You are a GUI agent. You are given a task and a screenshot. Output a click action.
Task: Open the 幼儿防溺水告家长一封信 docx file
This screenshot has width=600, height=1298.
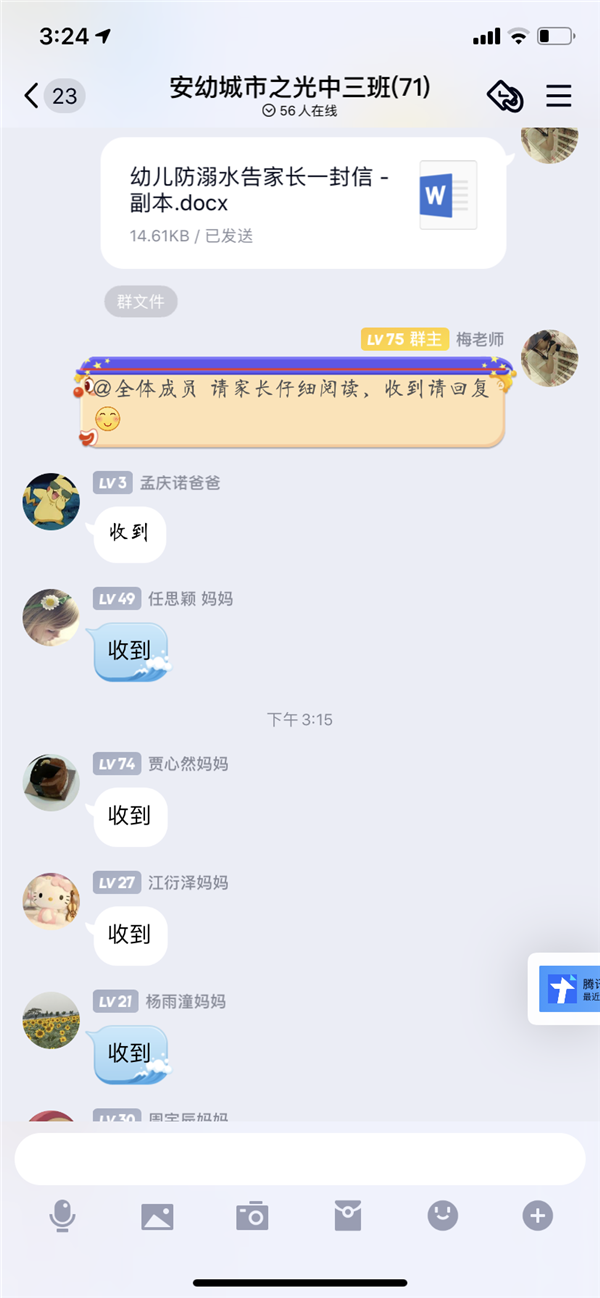(303, 202)
